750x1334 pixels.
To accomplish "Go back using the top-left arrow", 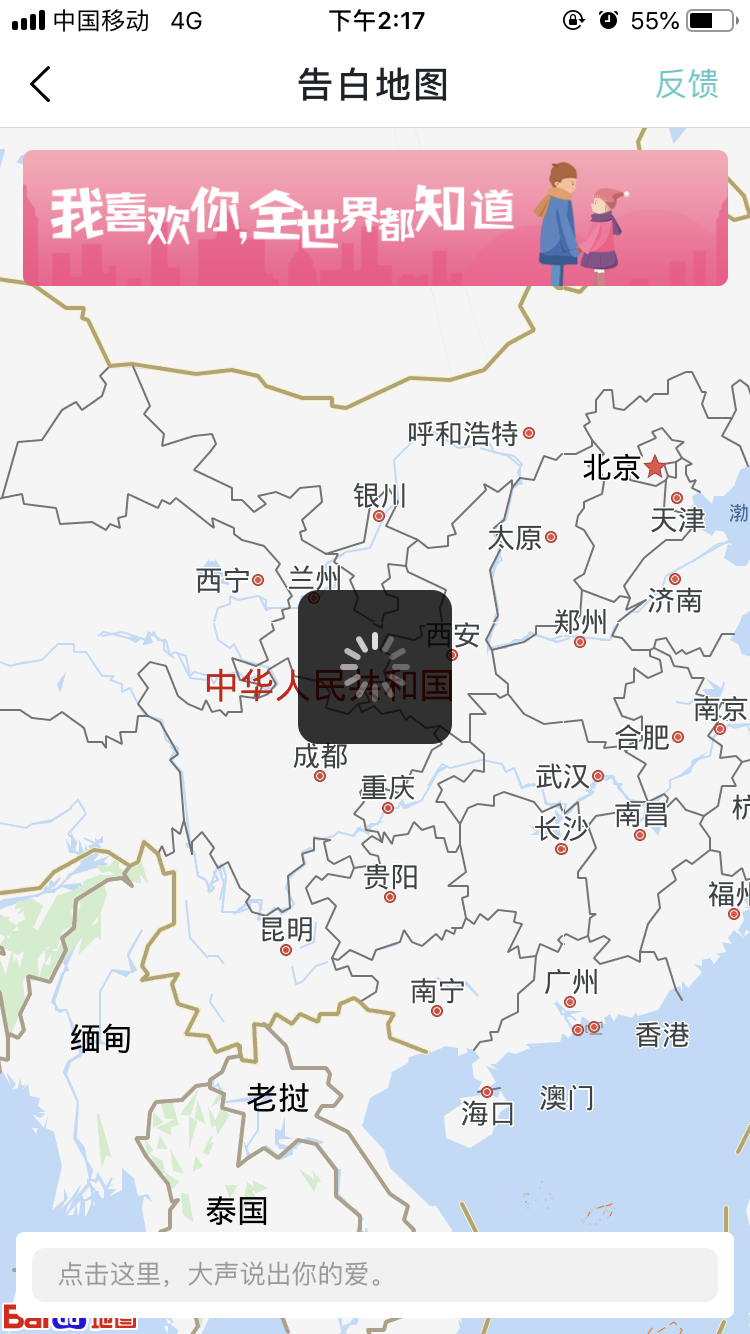I will coord(40,85).
